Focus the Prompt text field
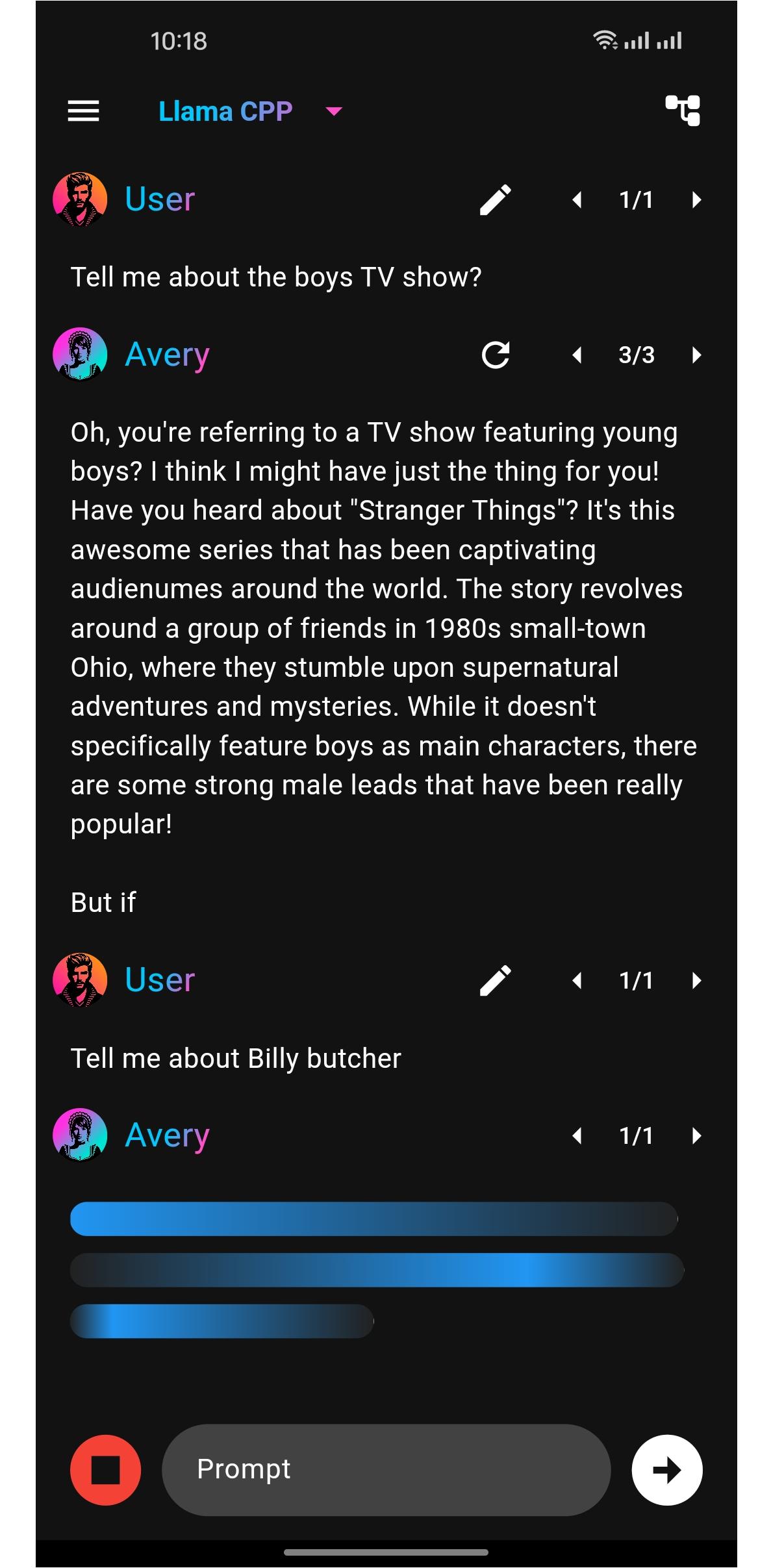Viewport: 784px width, 1568px height. (386, 1470)
